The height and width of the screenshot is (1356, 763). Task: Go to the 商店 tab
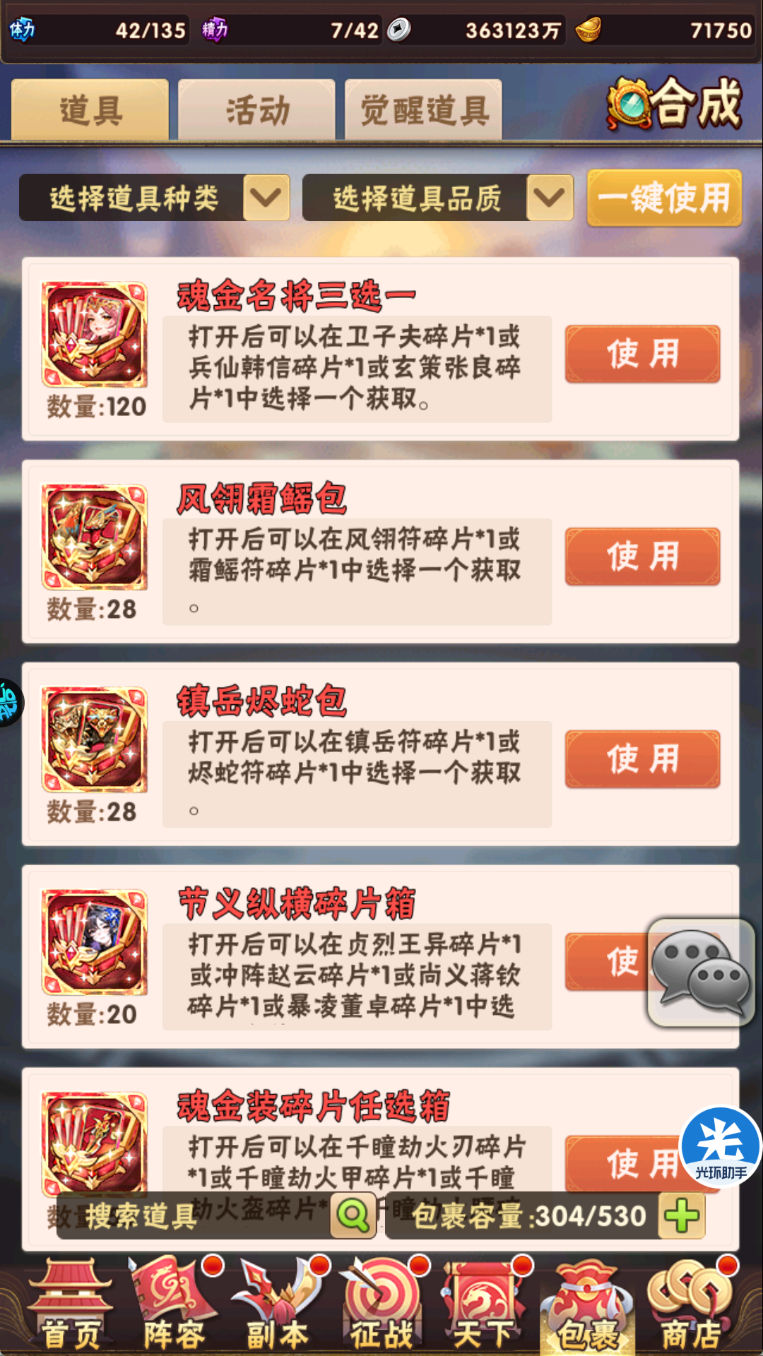point(691,1305)
